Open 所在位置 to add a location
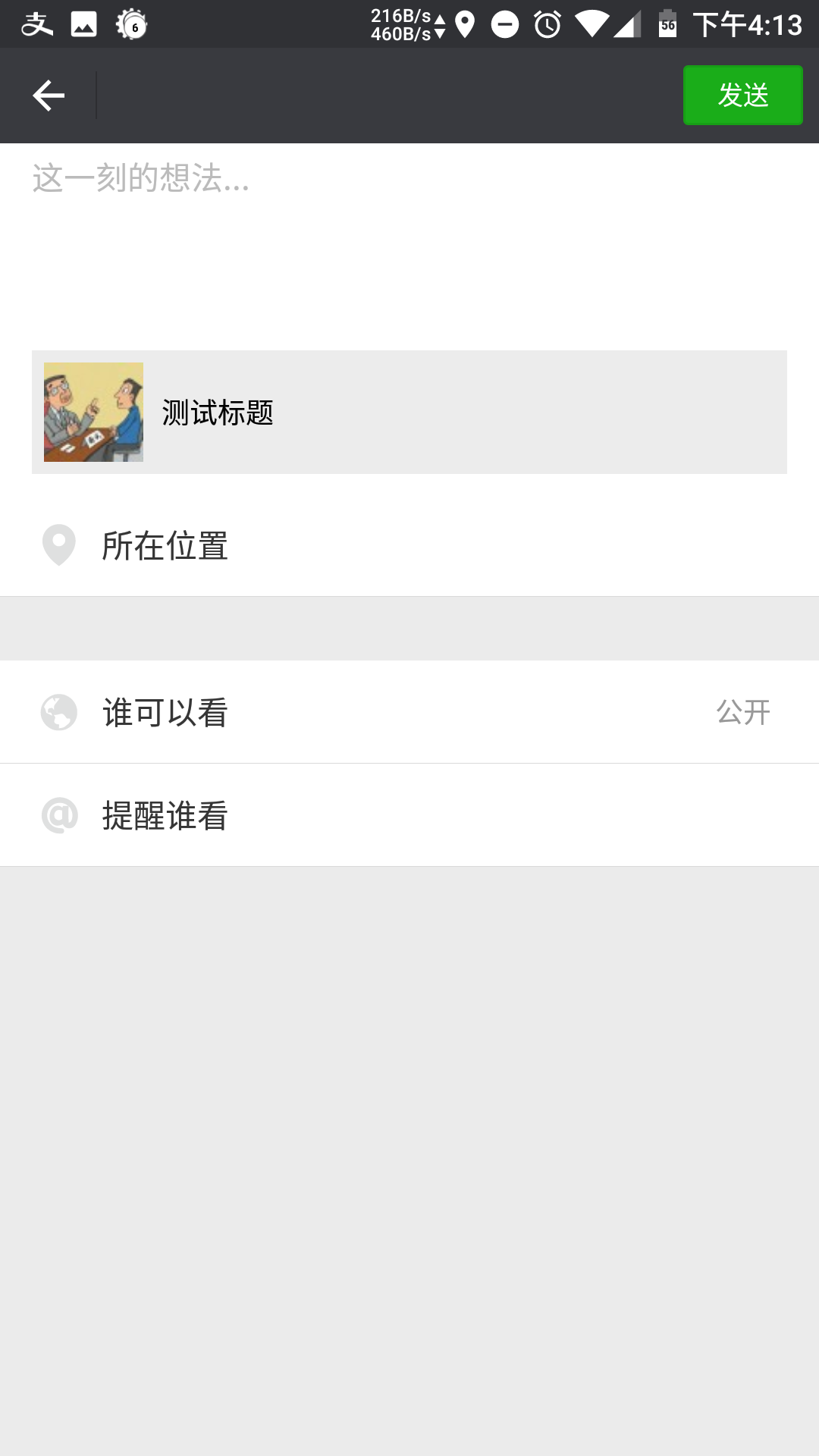819x1456 pixels. [x=409, y=545]
